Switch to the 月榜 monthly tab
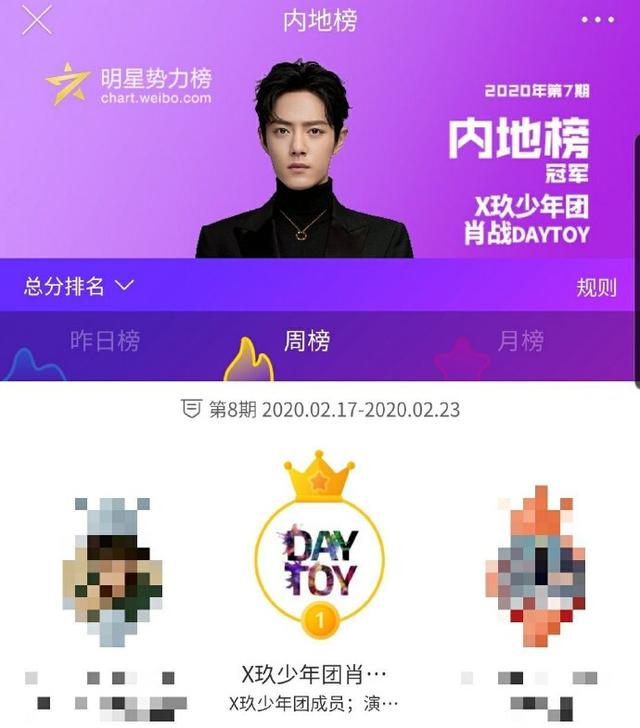Screen dimensions: 640x728 tap(521, 341)
